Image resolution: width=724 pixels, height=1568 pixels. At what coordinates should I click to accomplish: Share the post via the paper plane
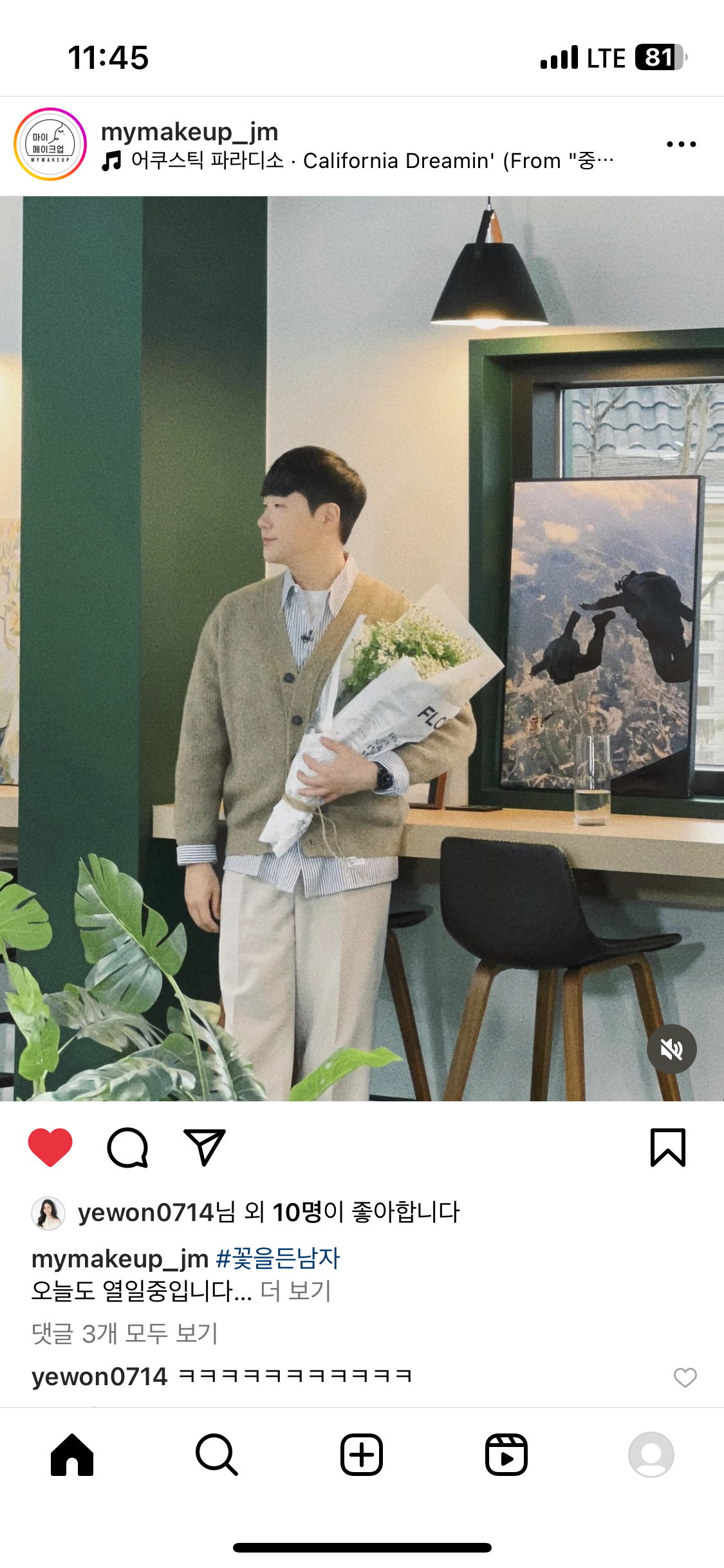[205, 1147]
